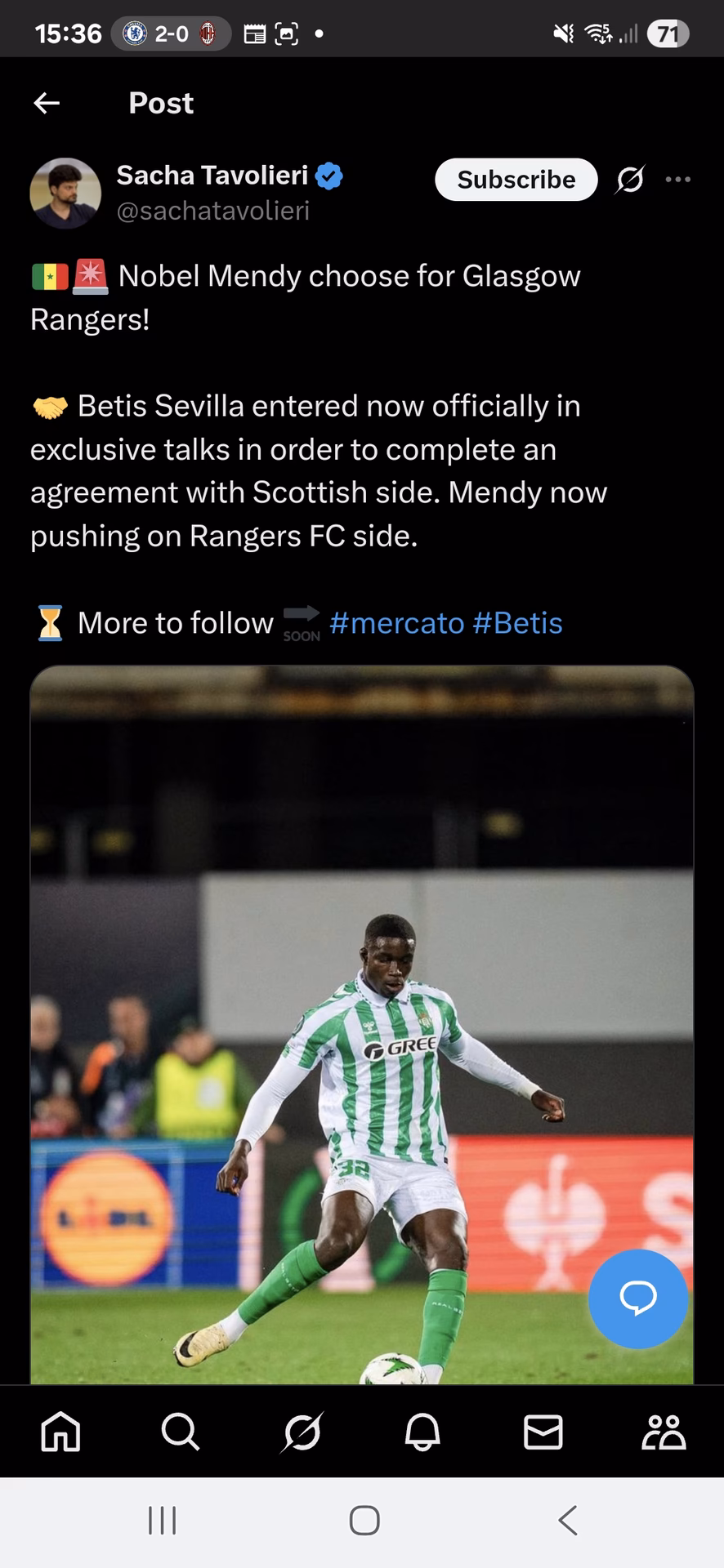Open the Search icon

(x=181, y=1432)
